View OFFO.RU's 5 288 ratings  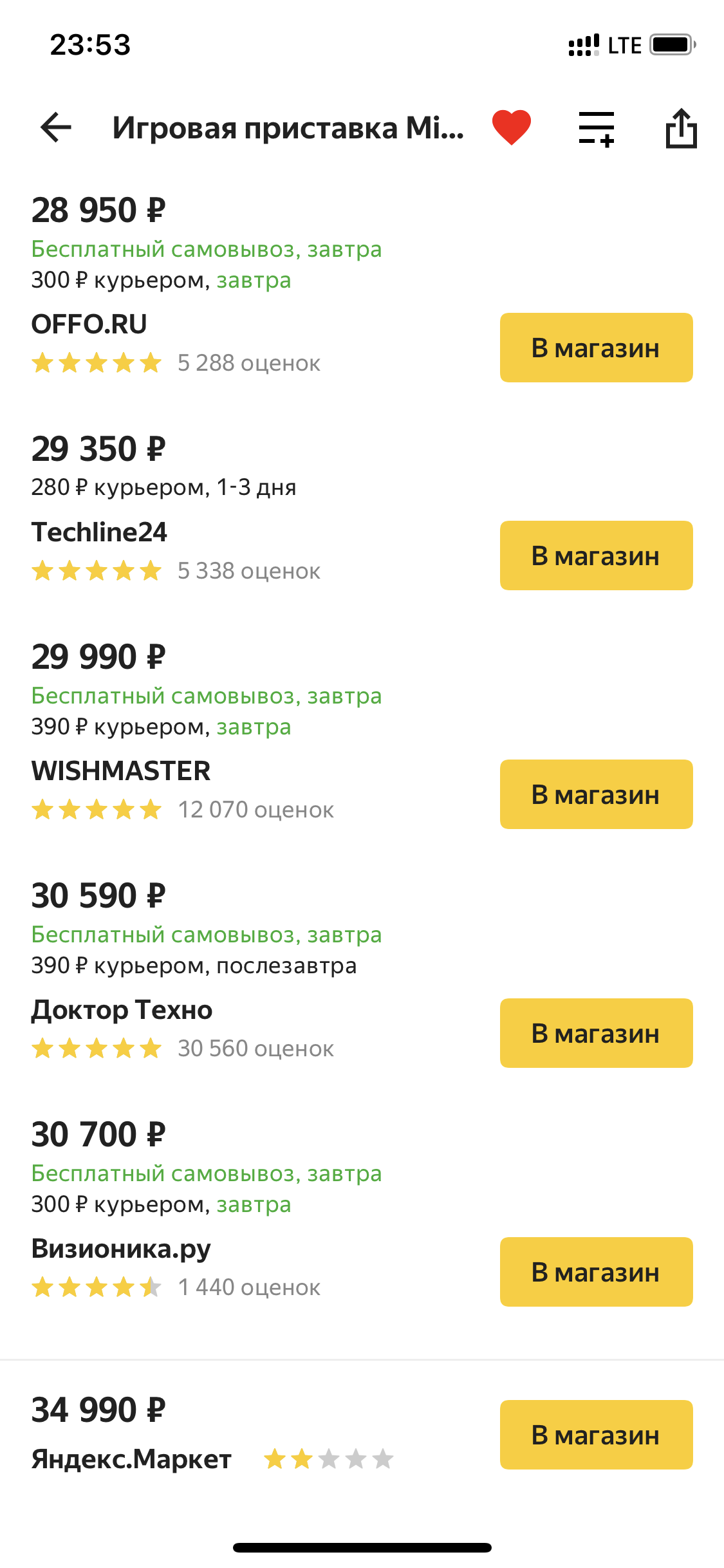[248, 363]
